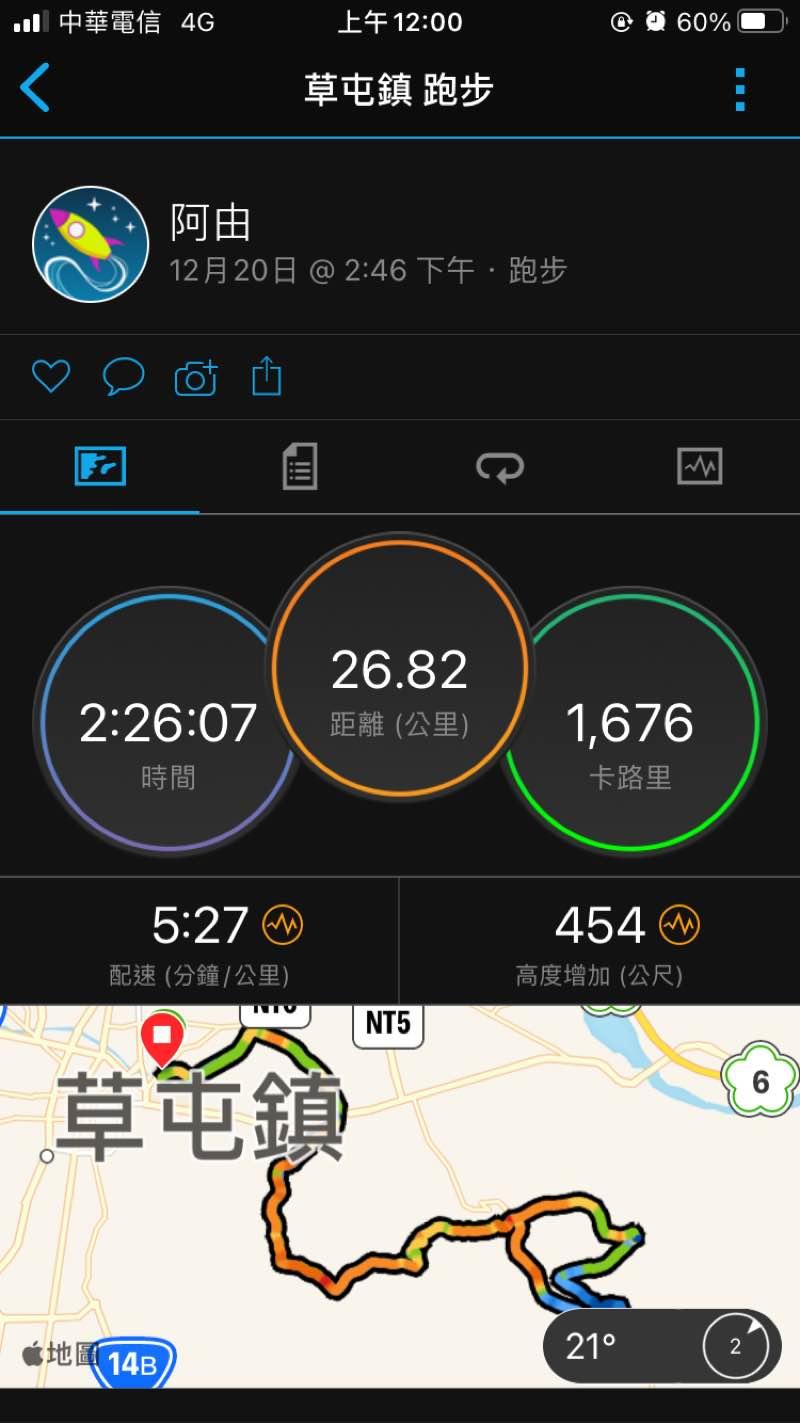Open 阿由's profile picture
The height and width of the screenshot is (1423, 800).
(x=90, y=244)
